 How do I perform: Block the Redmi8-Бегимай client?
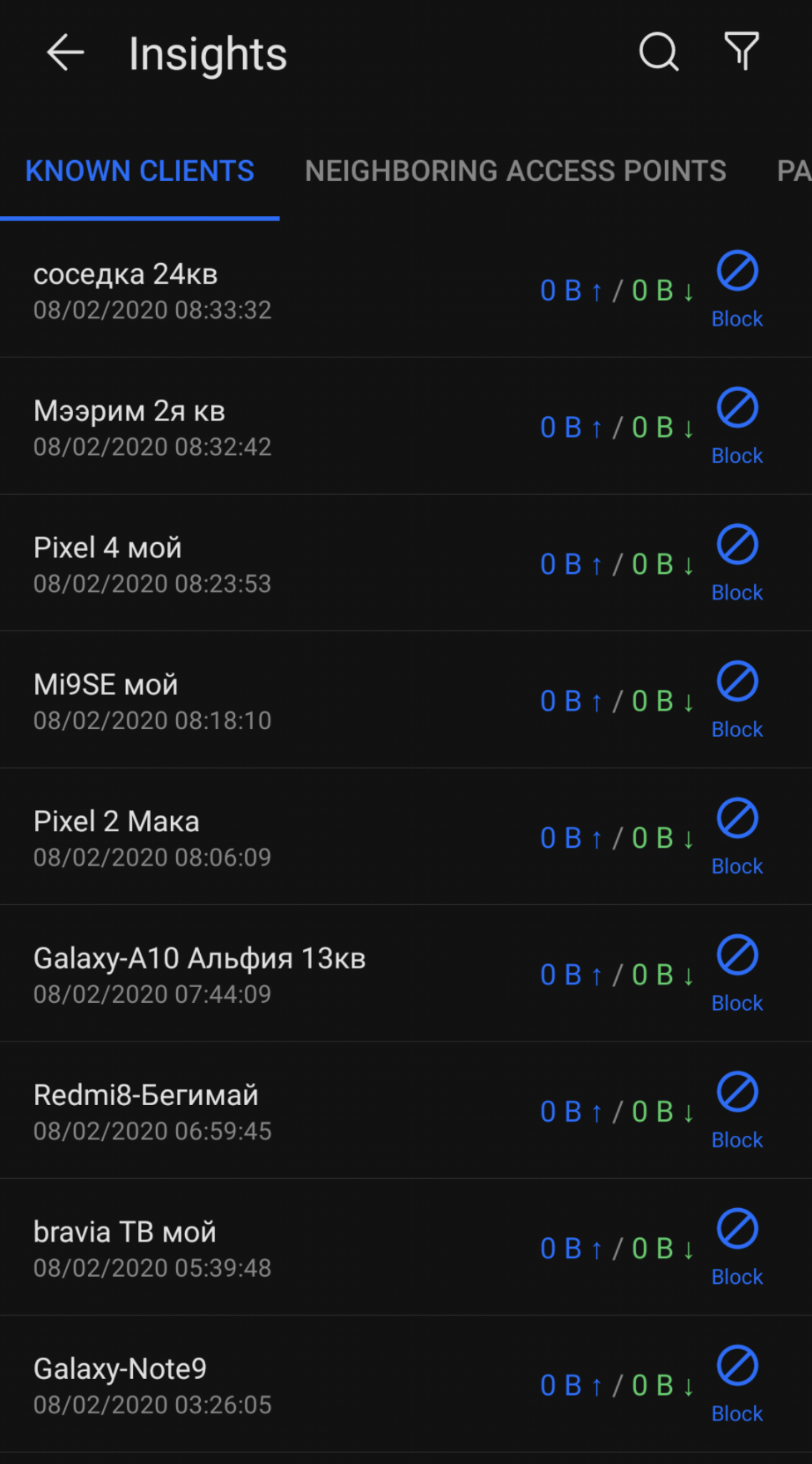737,1111
